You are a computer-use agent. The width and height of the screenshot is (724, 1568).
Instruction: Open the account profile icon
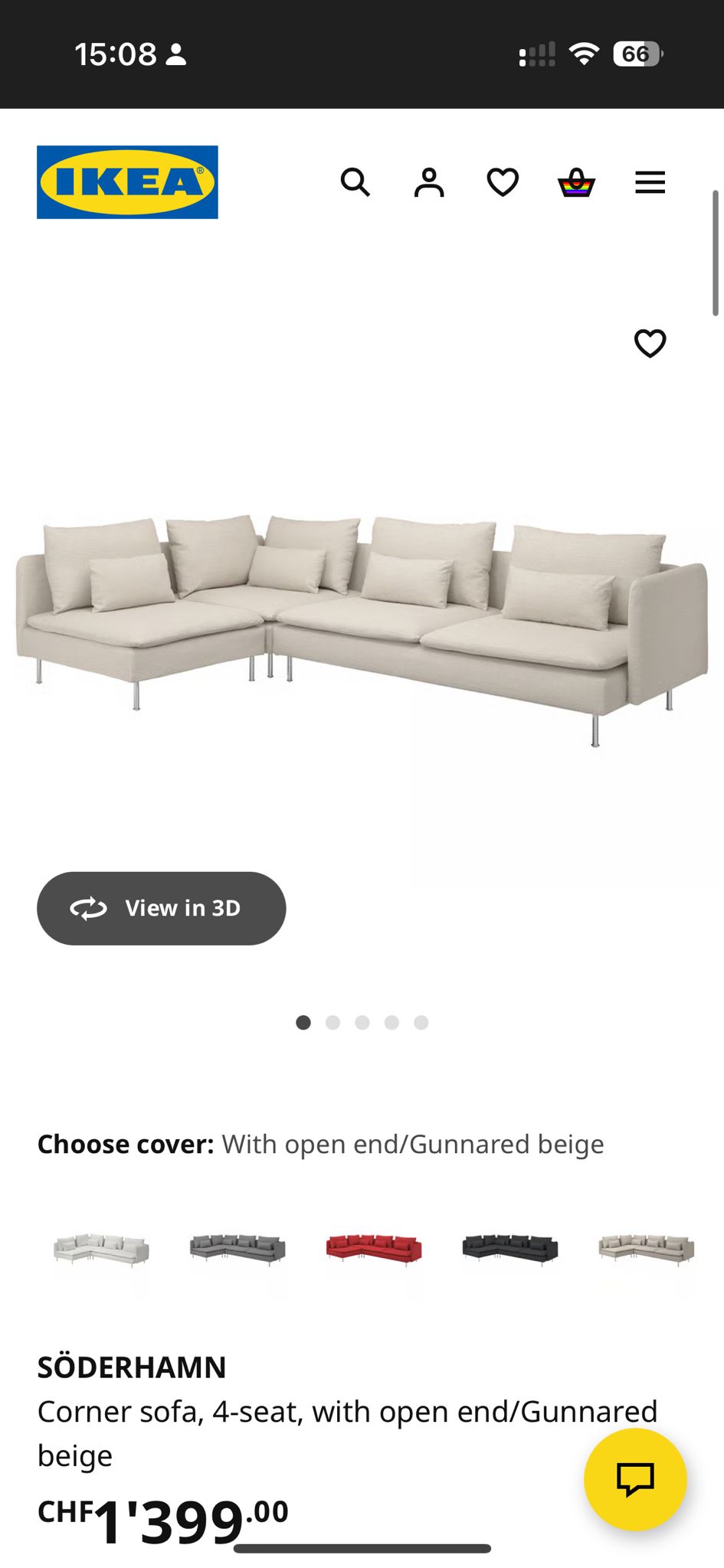(429, 183)
